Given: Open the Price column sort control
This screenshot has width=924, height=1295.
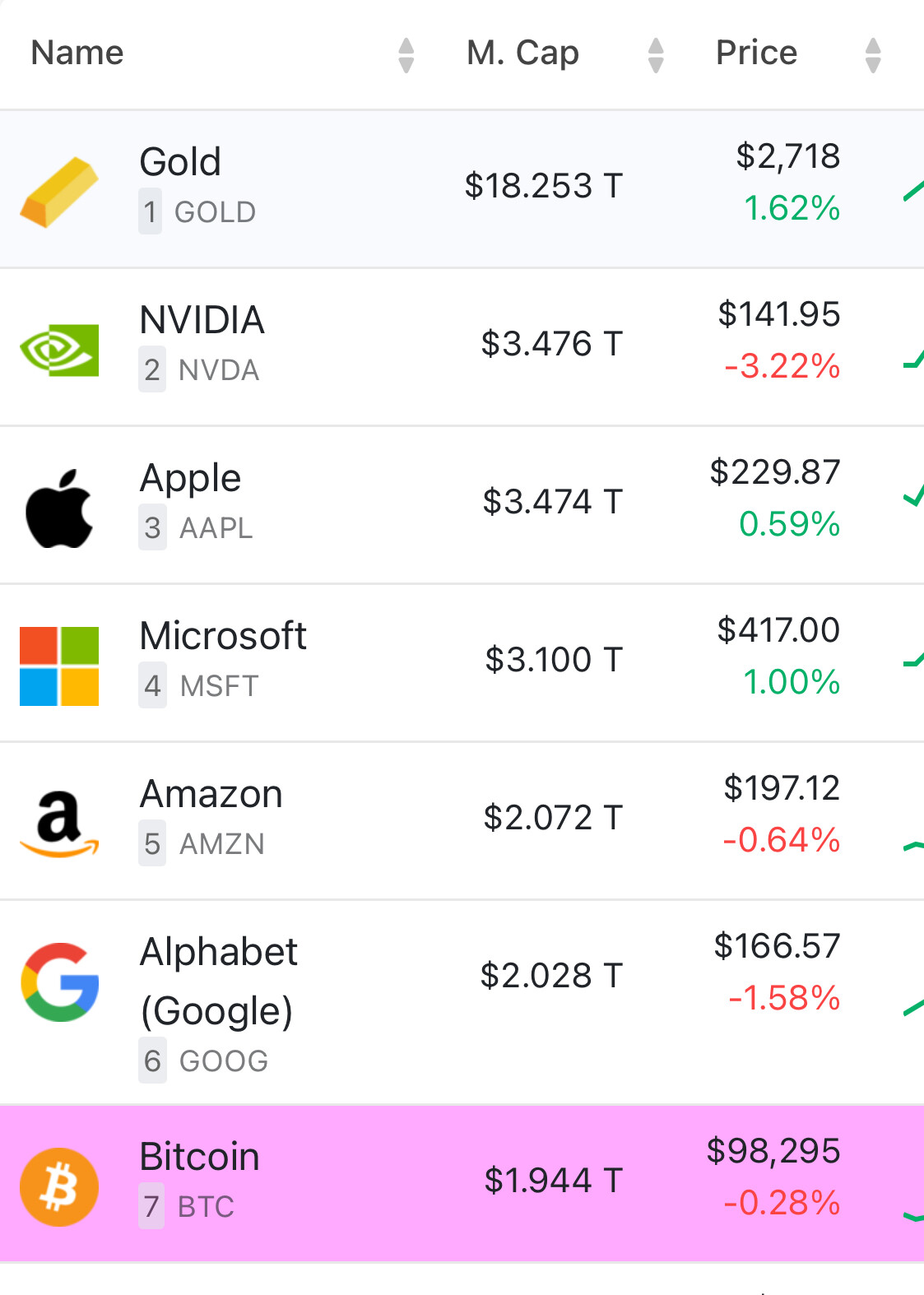Looking at the screenshot, I should (x=874, y=53).
